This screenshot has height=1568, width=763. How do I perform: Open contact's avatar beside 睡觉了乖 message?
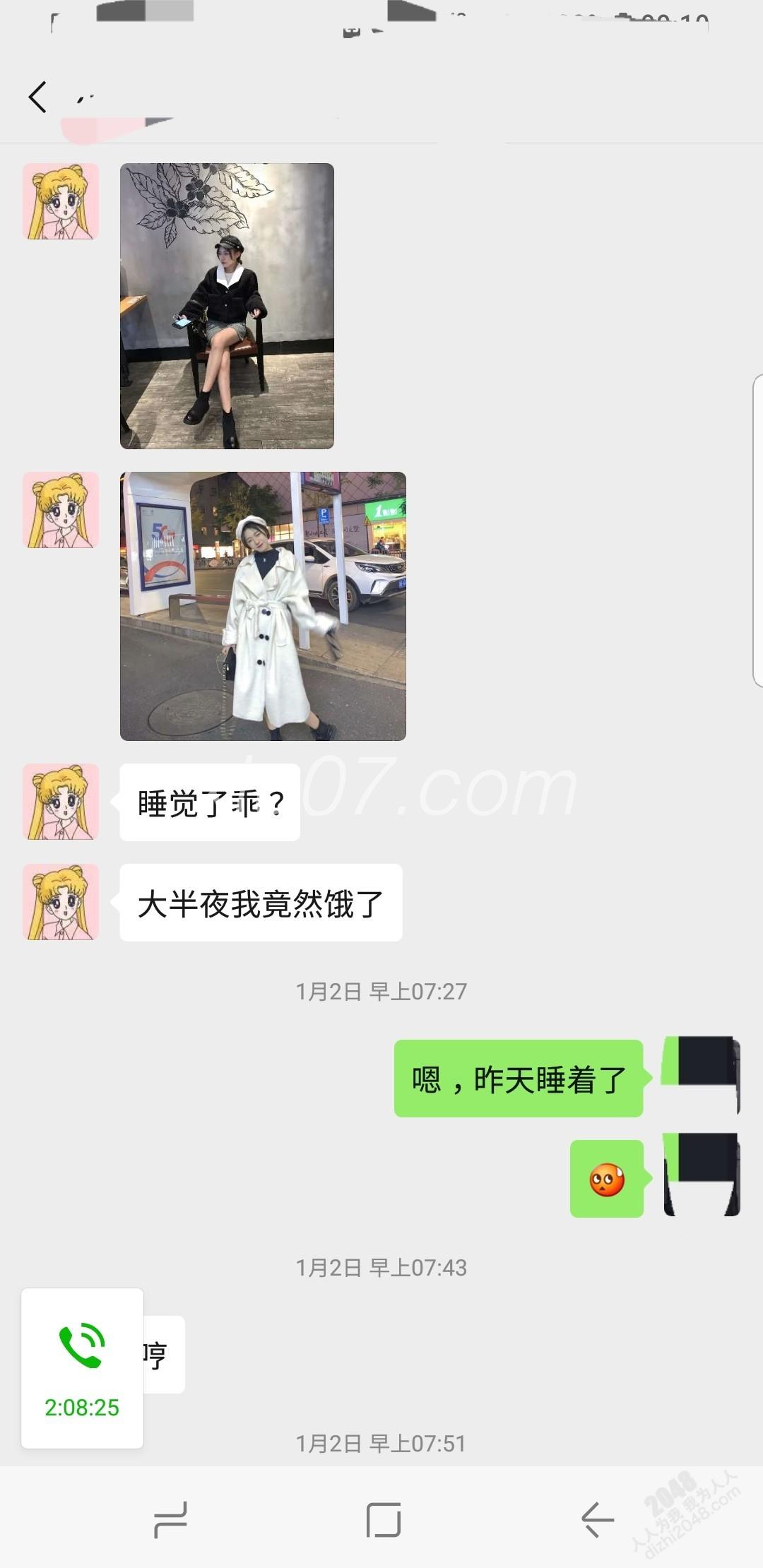click(61, 802)
